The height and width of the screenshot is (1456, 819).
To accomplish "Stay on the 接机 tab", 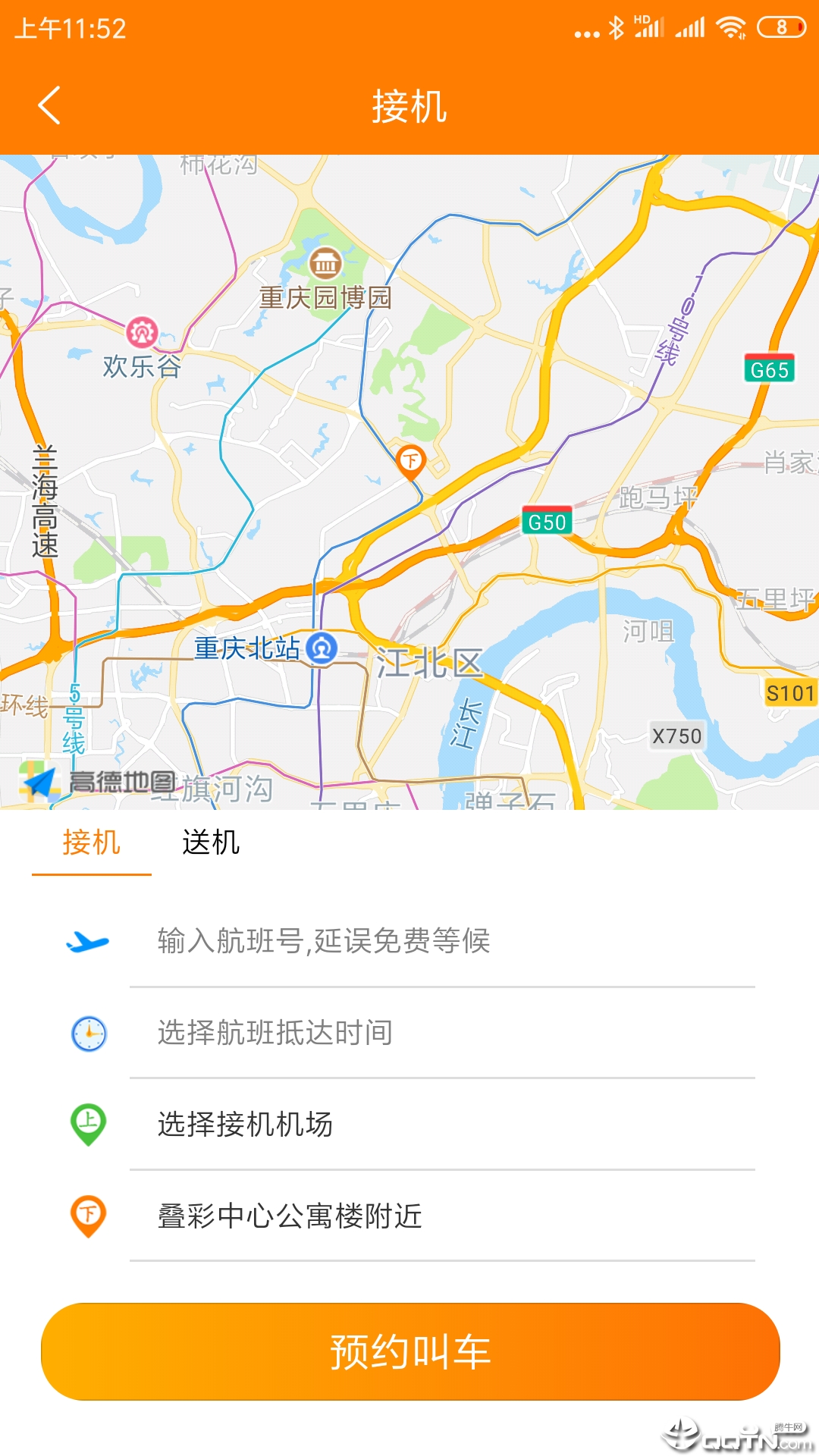I will pos(93,842).
